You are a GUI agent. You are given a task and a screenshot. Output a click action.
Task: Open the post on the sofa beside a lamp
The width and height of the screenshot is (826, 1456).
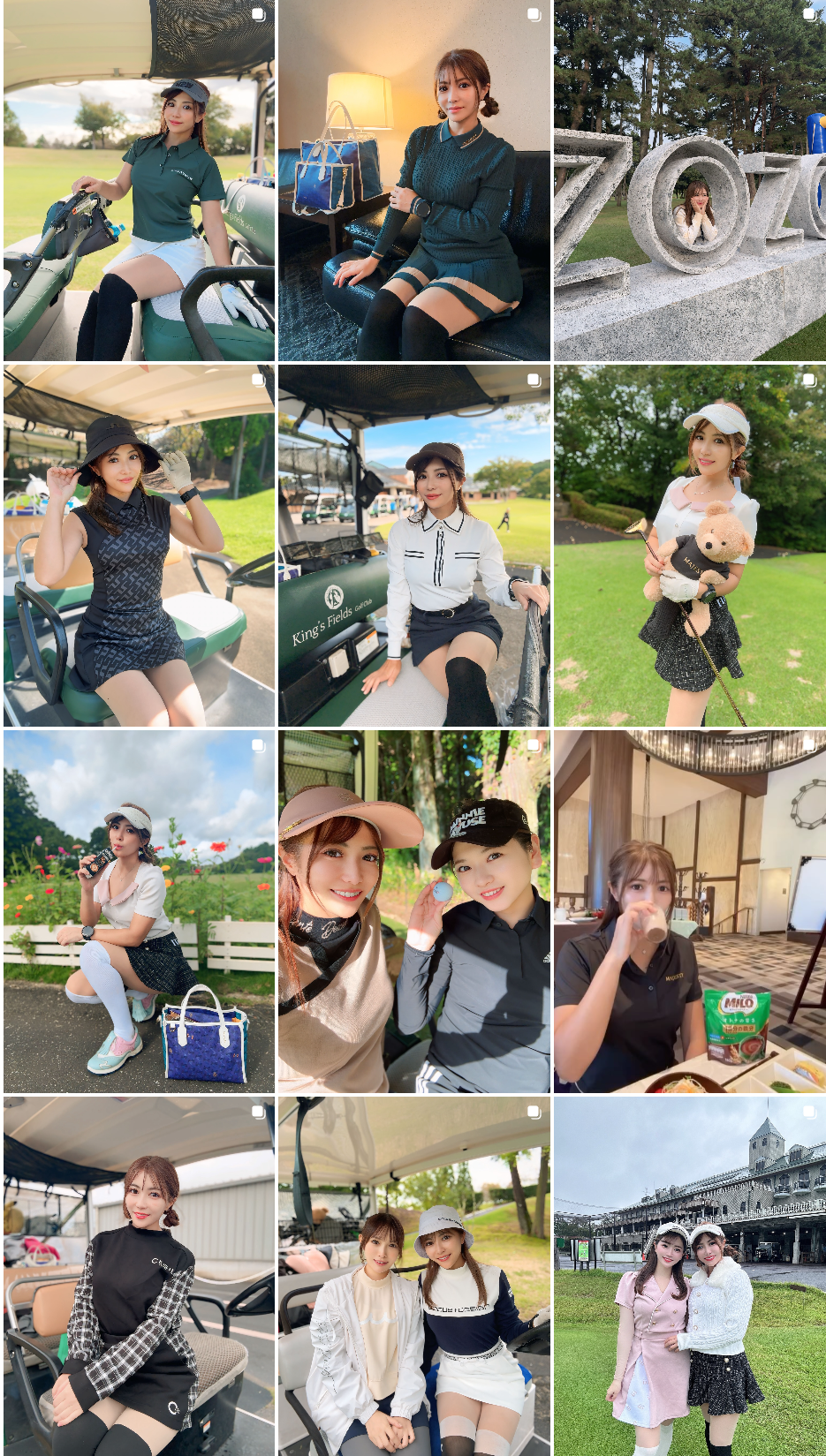coord(414,180)
